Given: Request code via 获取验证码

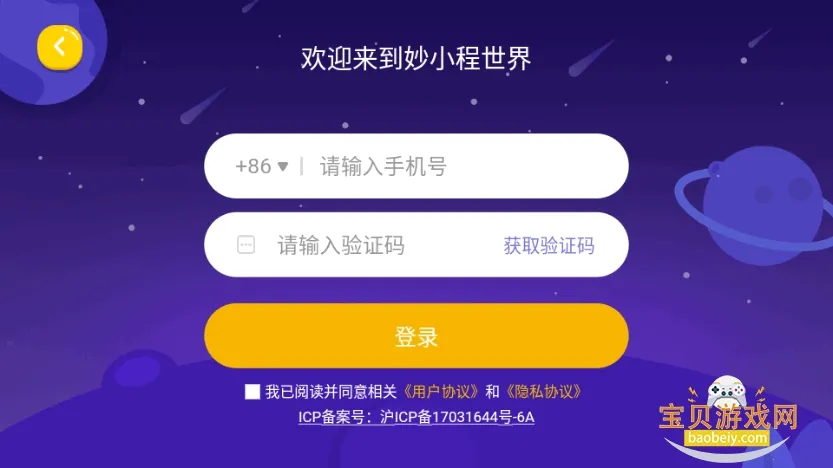Looking at the screenshot, I should (x=548, y=245).
